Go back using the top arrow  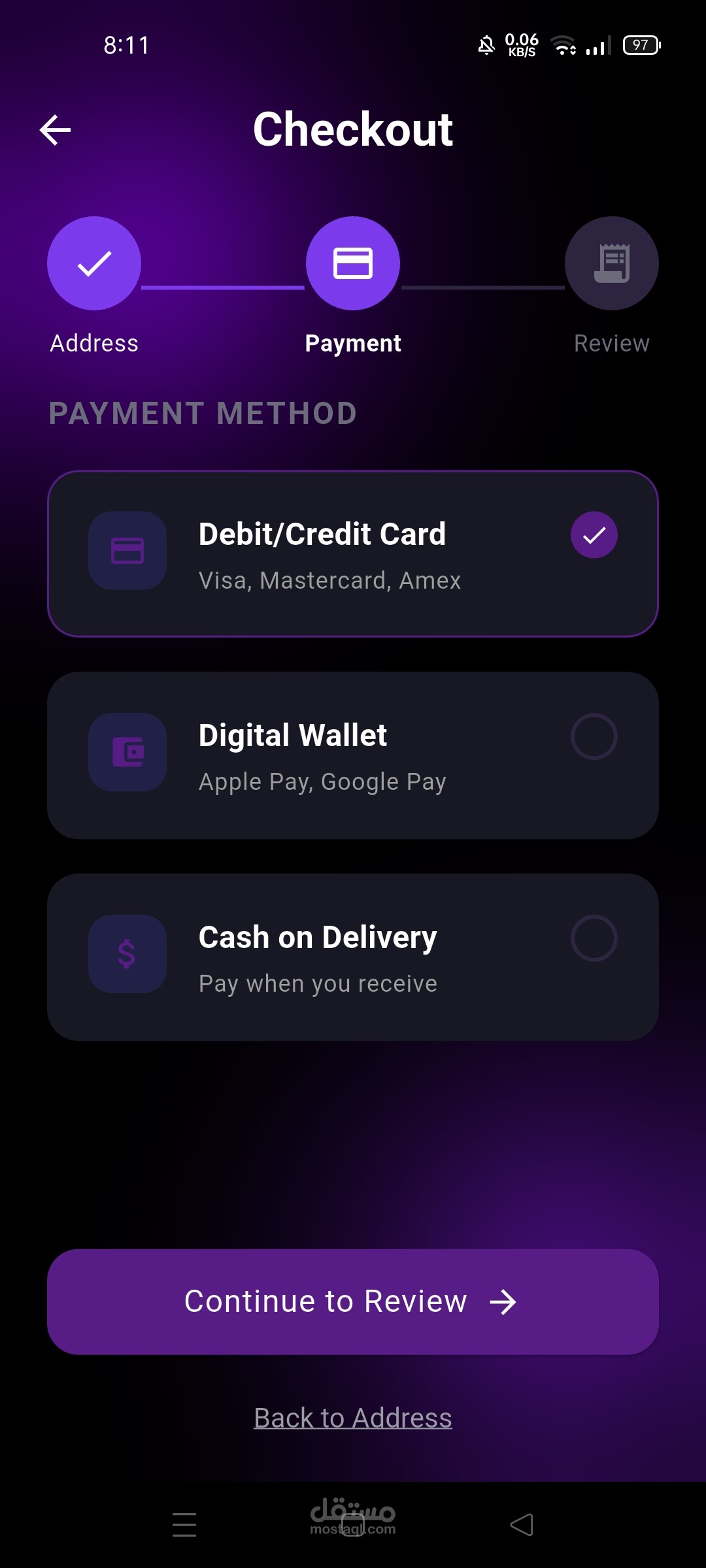pos(56,129)
